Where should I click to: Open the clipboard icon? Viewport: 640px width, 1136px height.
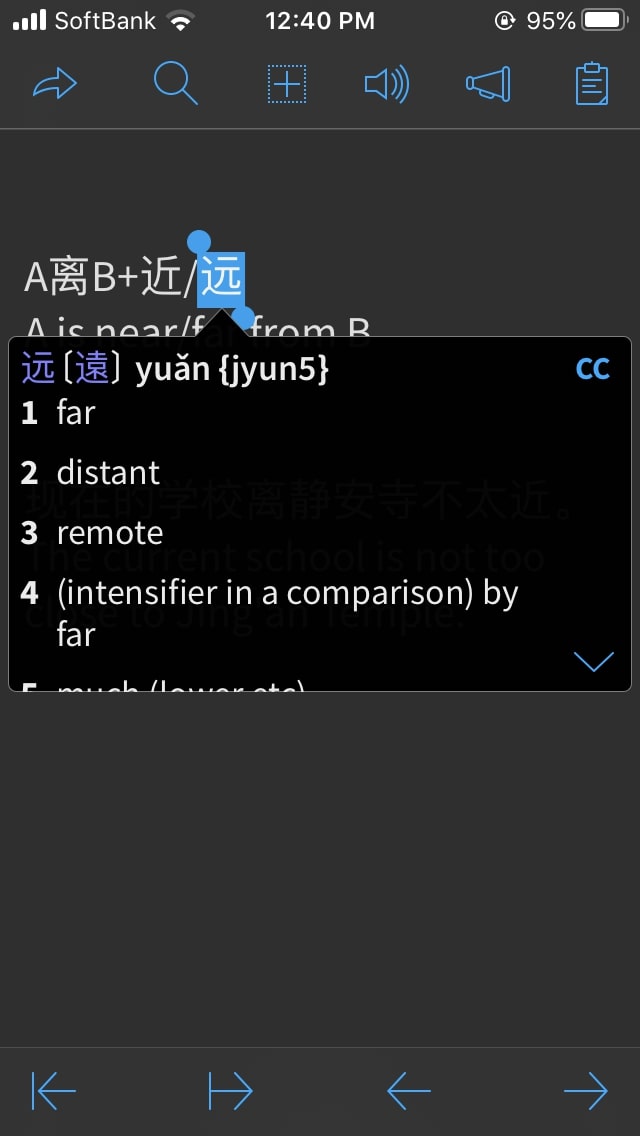(x=592, y=84)
